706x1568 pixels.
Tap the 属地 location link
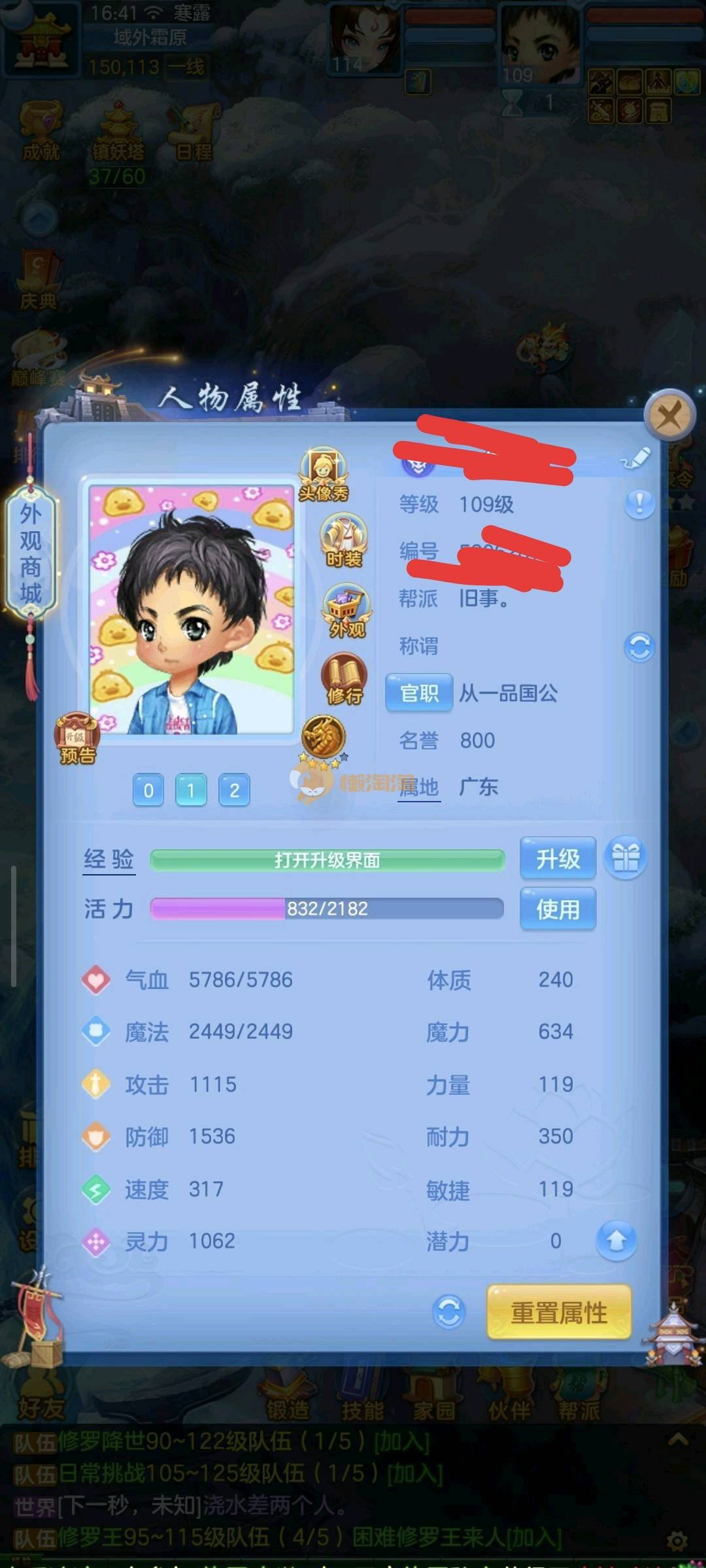click(x=419, y=787)
